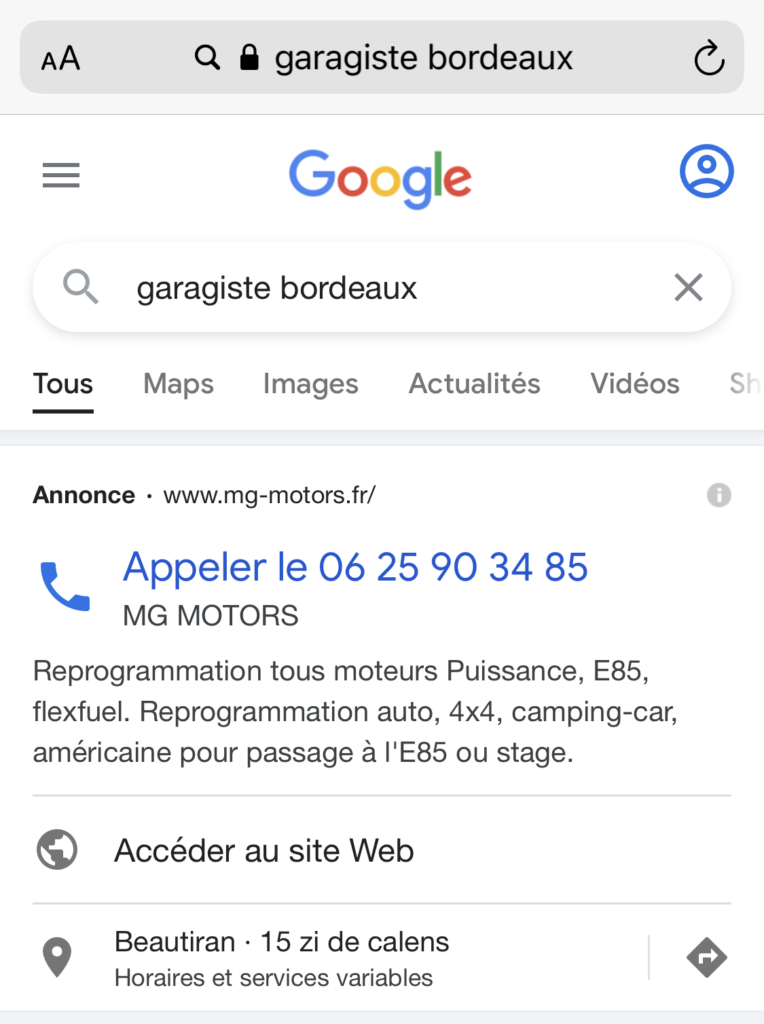Open the ad info icon
The width and height of the screenshot is (764, 1024).
point(718,495)
